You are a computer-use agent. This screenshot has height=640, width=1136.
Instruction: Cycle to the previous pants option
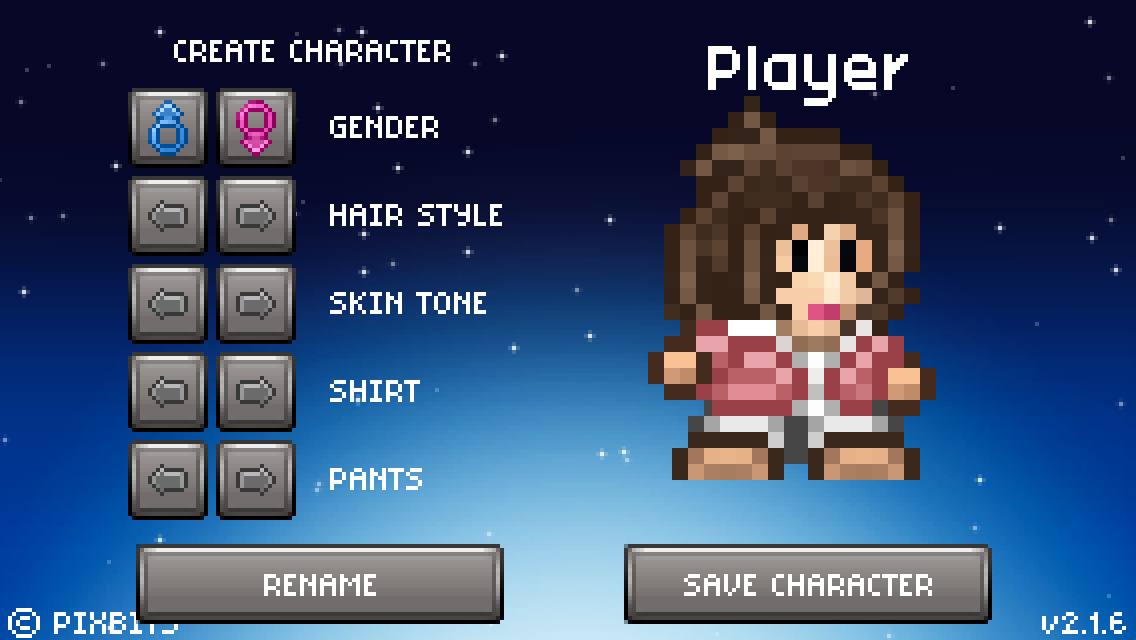167,479
